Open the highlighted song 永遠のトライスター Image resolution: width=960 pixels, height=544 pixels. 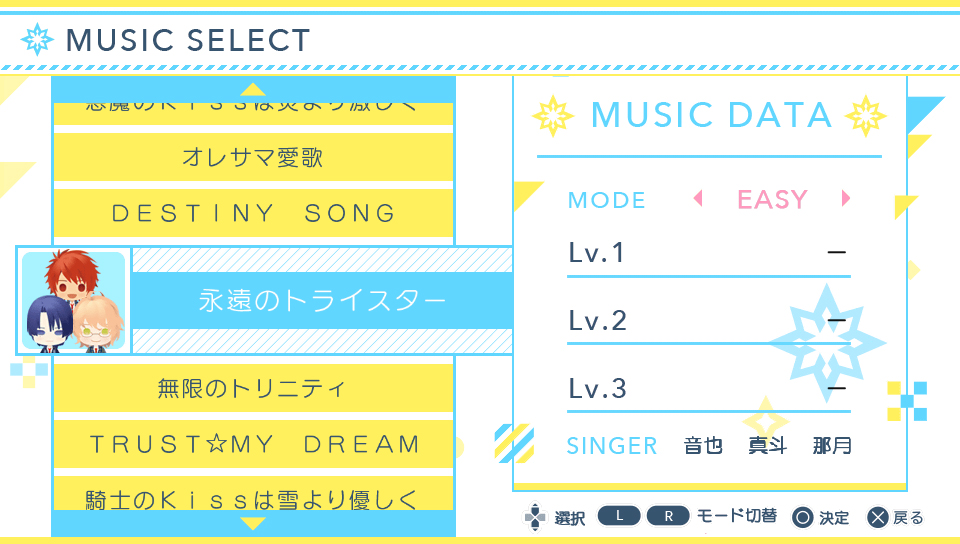[322, 300]
